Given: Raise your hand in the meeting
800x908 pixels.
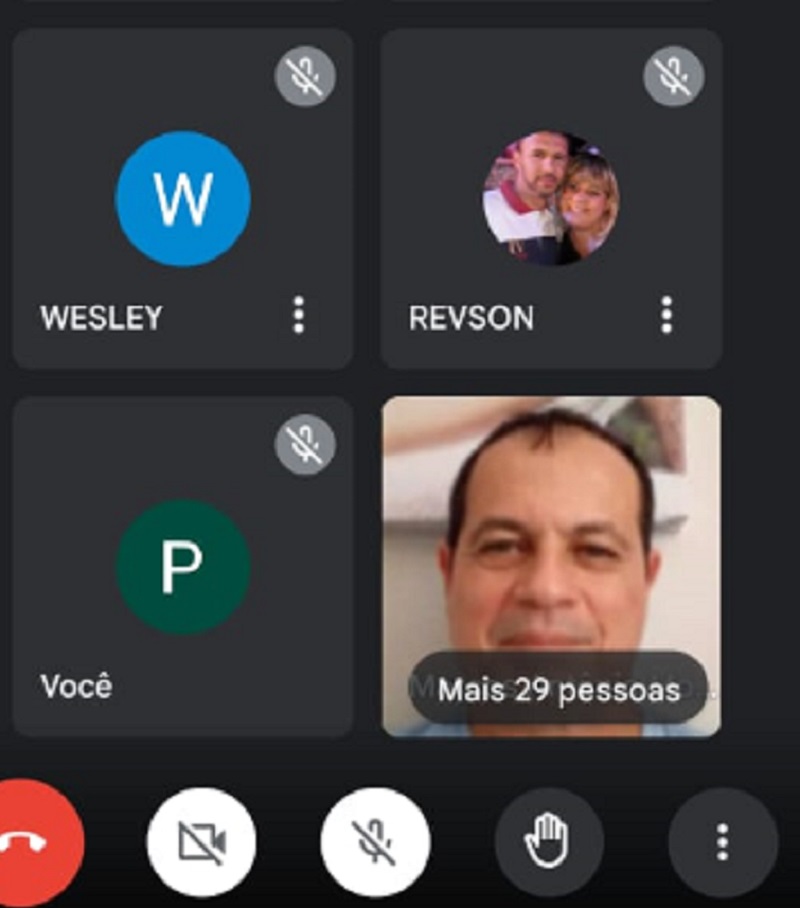Looking at the screenshot, I should (x=549, y=843).
